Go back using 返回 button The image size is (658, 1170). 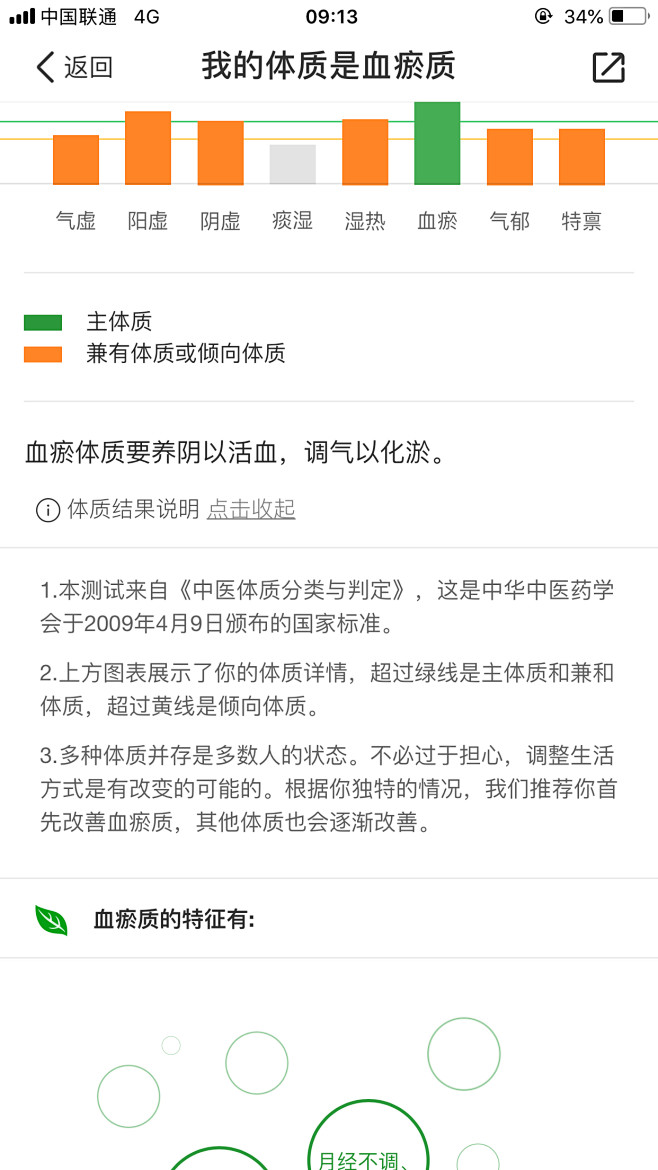(x=74, y=68)
